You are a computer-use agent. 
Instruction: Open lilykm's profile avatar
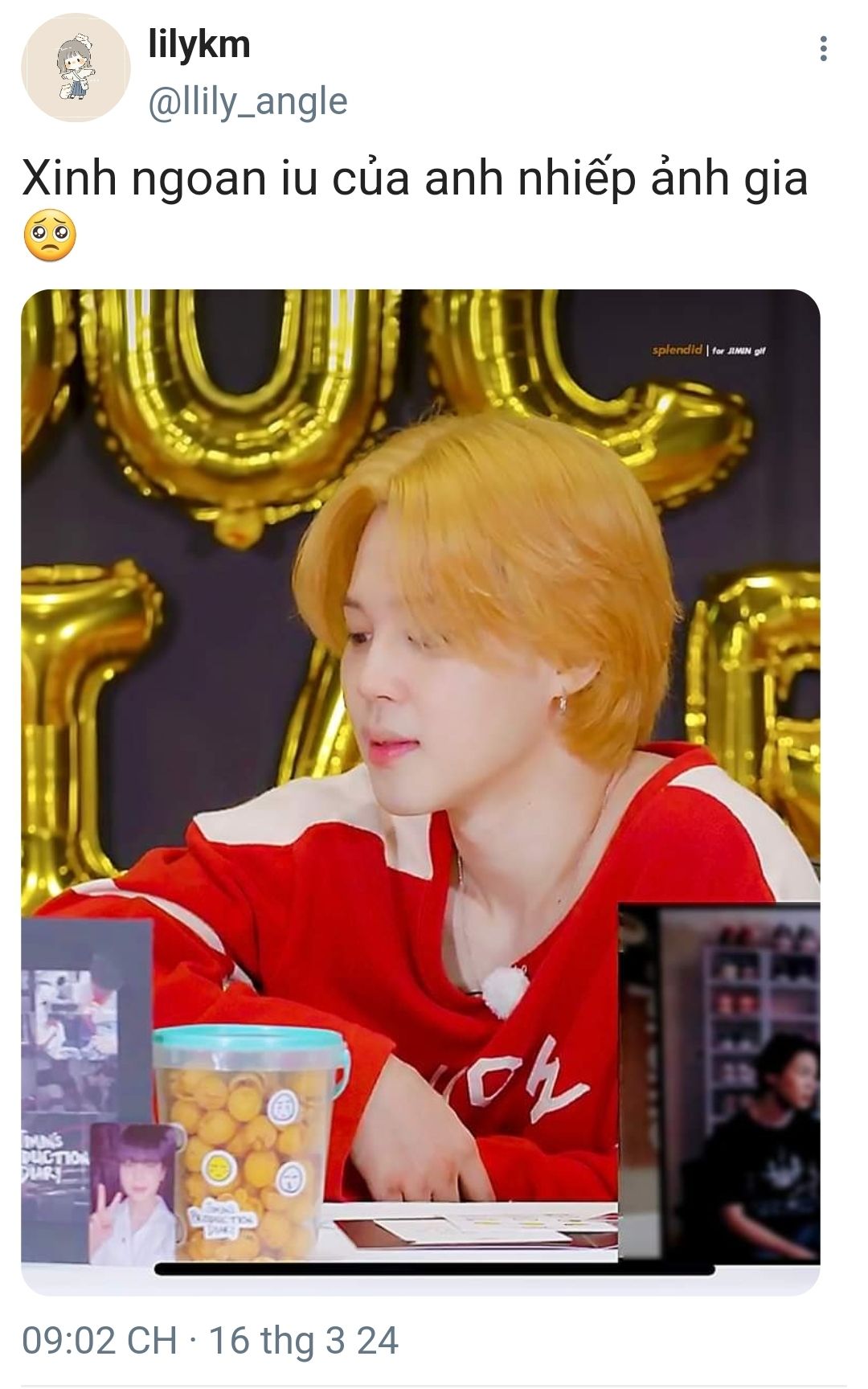pyautogui.click(x=76, y=68)
